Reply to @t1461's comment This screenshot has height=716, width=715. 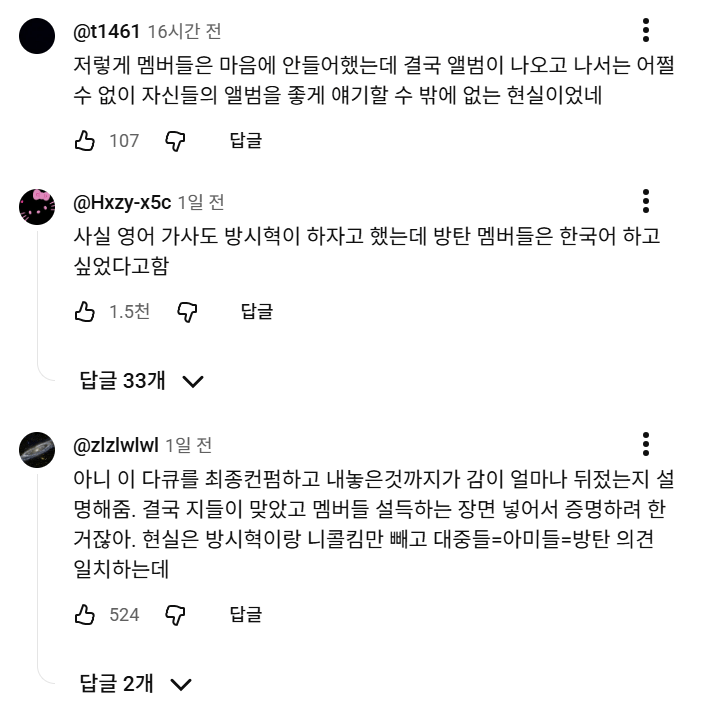tap(245, 141)
